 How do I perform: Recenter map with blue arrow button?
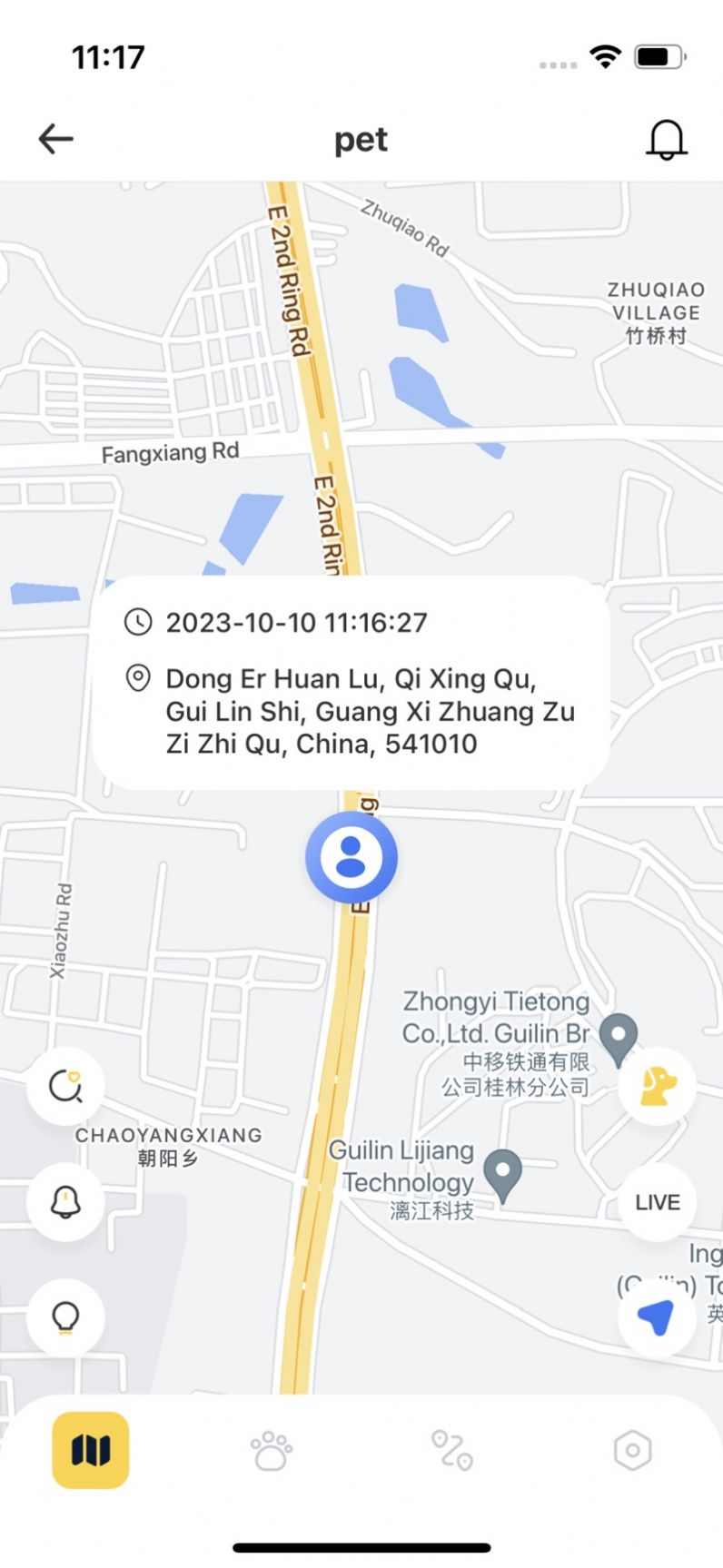[x=656, y=1317]
